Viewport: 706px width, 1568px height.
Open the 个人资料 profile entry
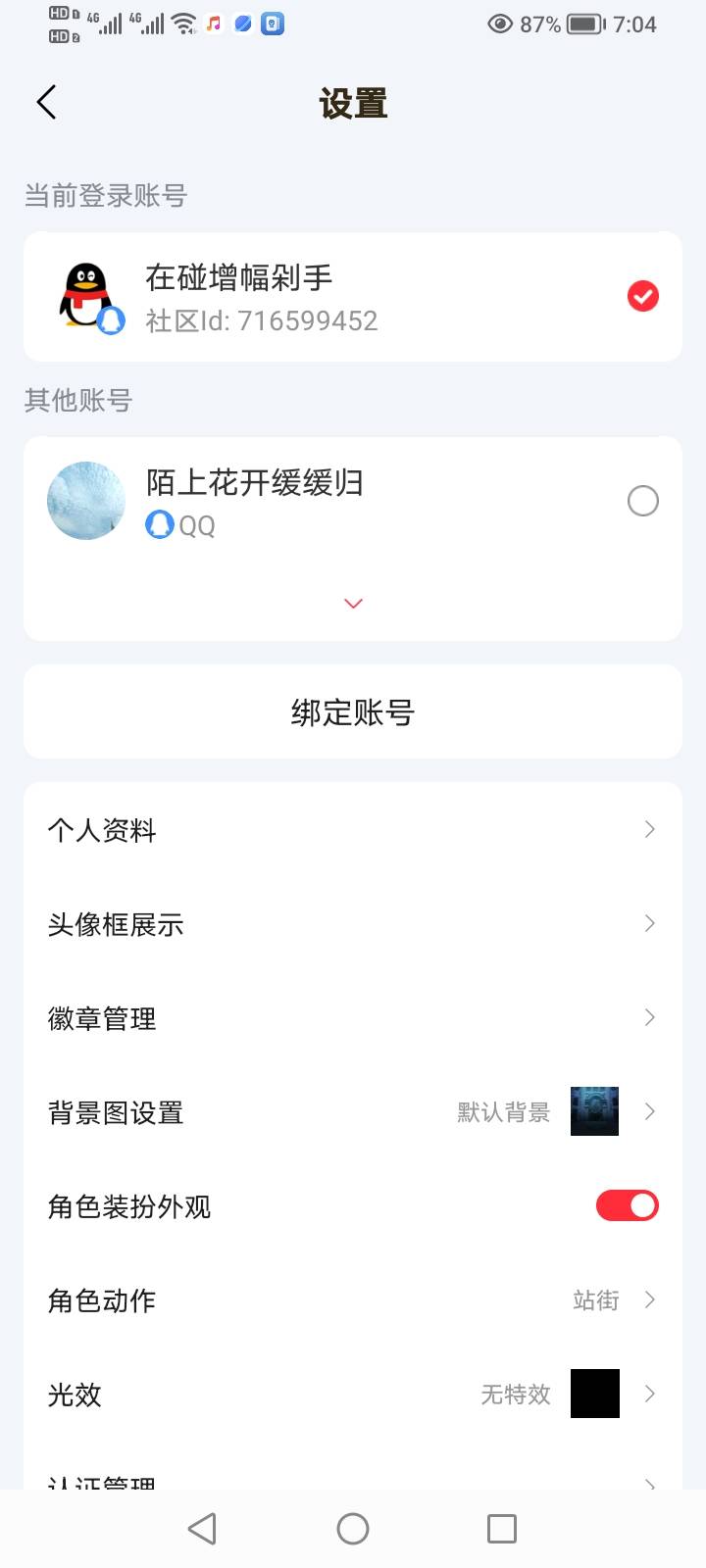[353, 829]
